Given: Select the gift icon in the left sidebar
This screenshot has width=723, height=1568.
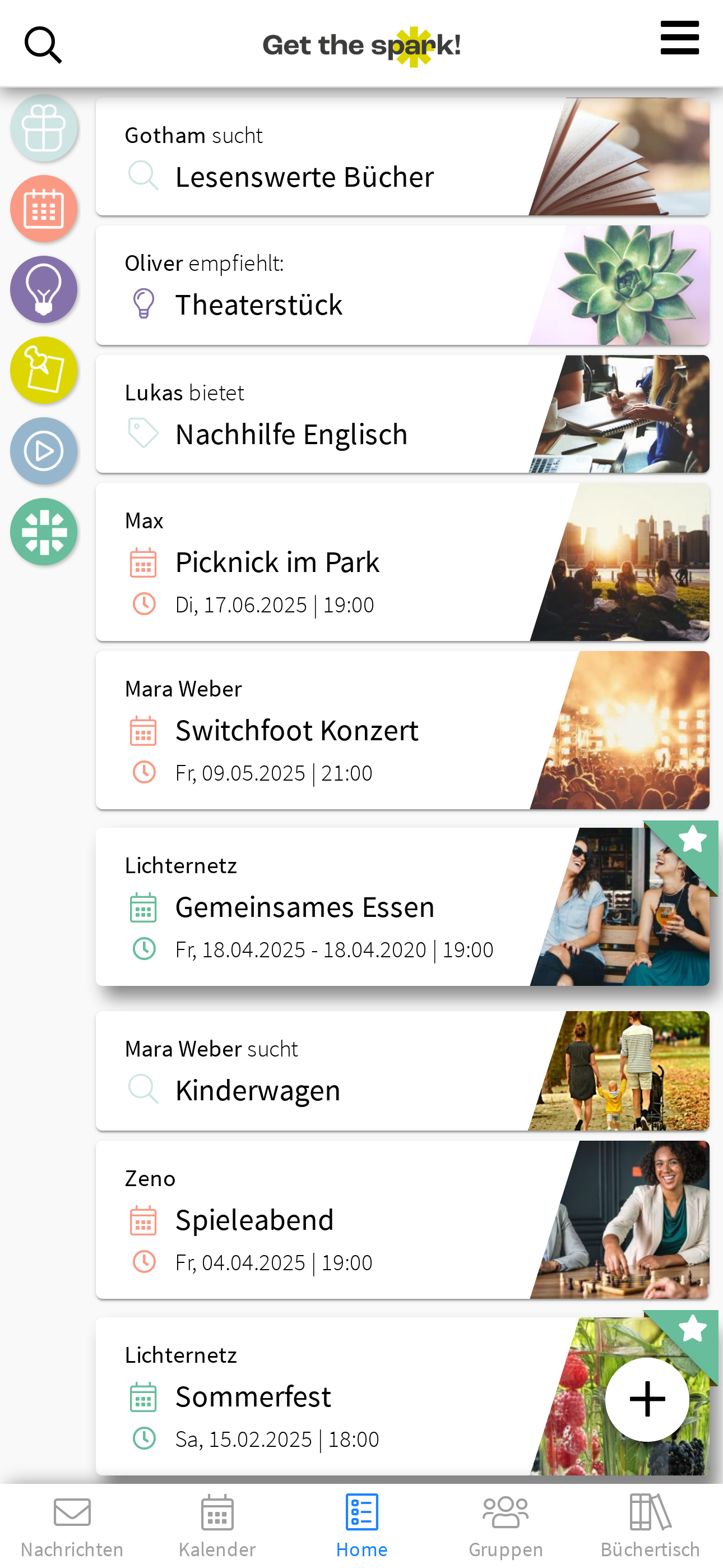Looking at the screenshot, I should click(43, 128).
